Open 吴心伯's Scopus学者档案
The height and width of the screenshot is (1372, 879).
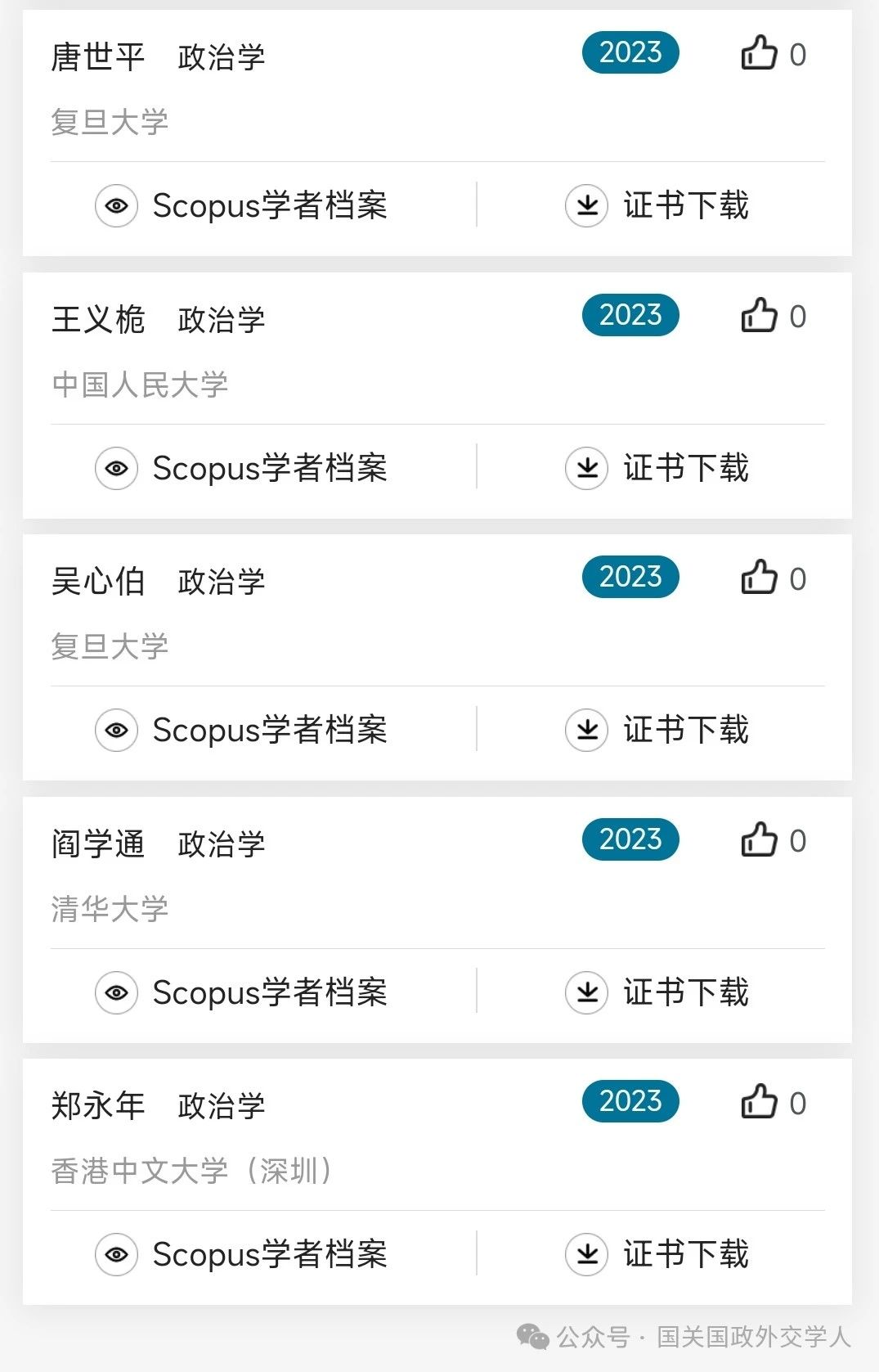(x=242, y=730)
